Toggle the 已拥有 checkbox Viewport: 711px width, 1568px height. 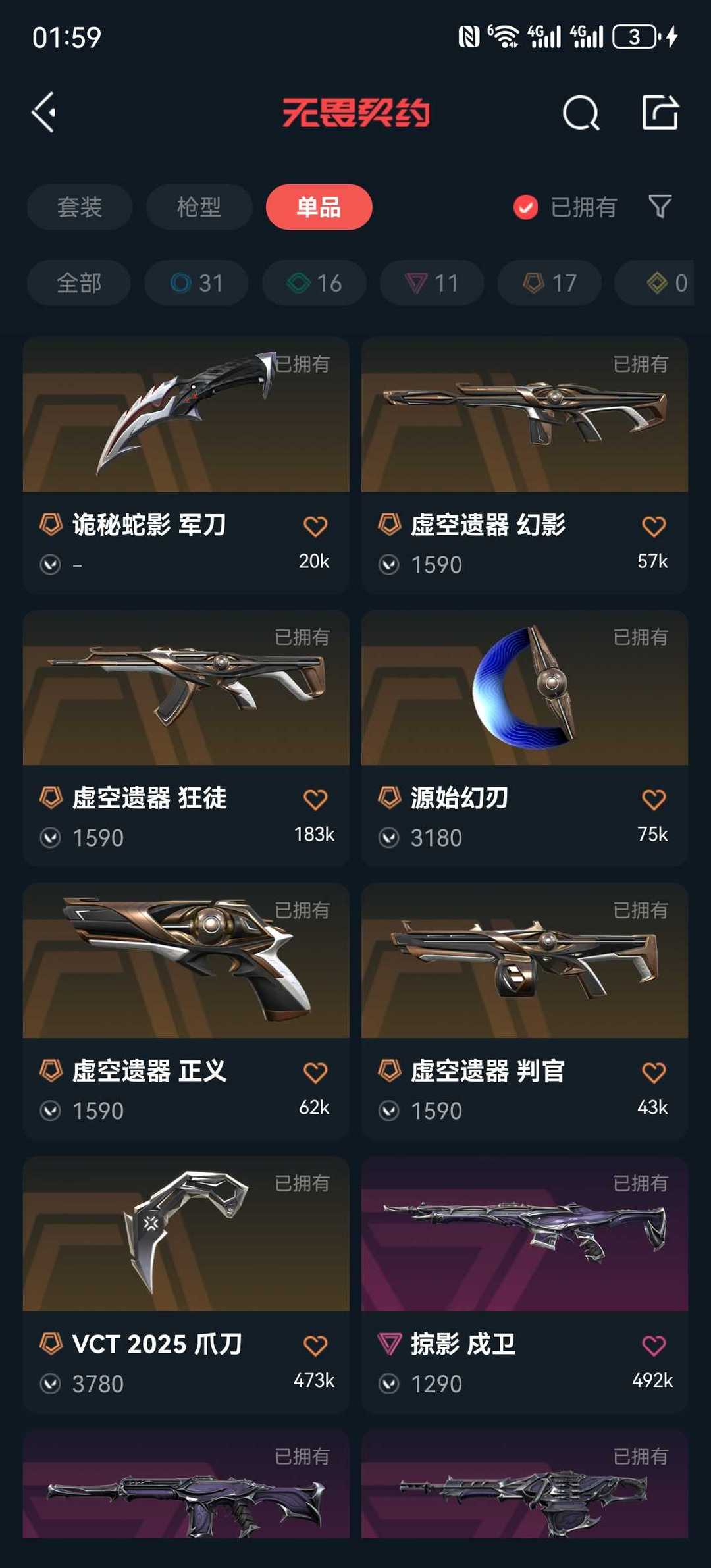(x=525, y=207)
